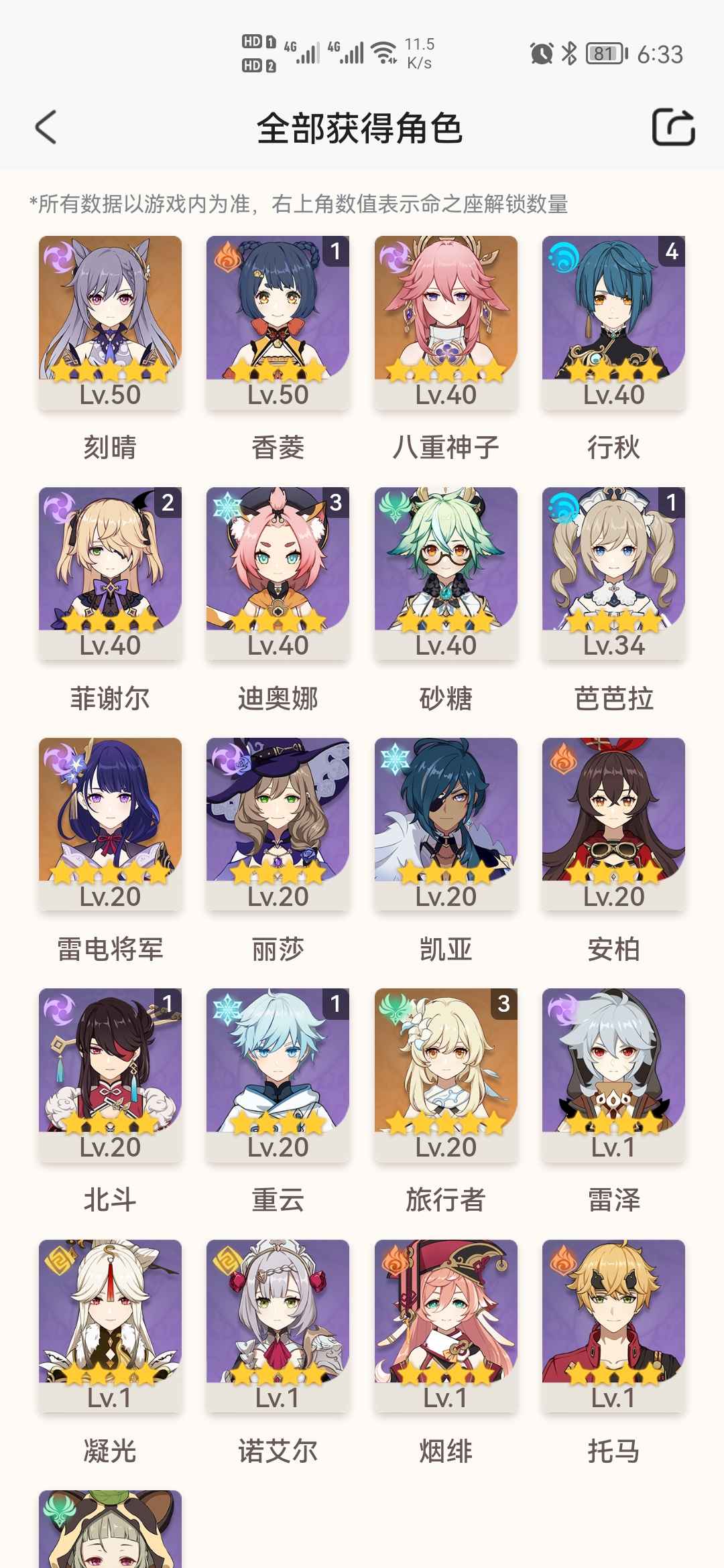View details for 芭芭拉
Image resolution: width=724 pixels, height=1568 pixels.
pyautogui.click(x=613, y=573)
